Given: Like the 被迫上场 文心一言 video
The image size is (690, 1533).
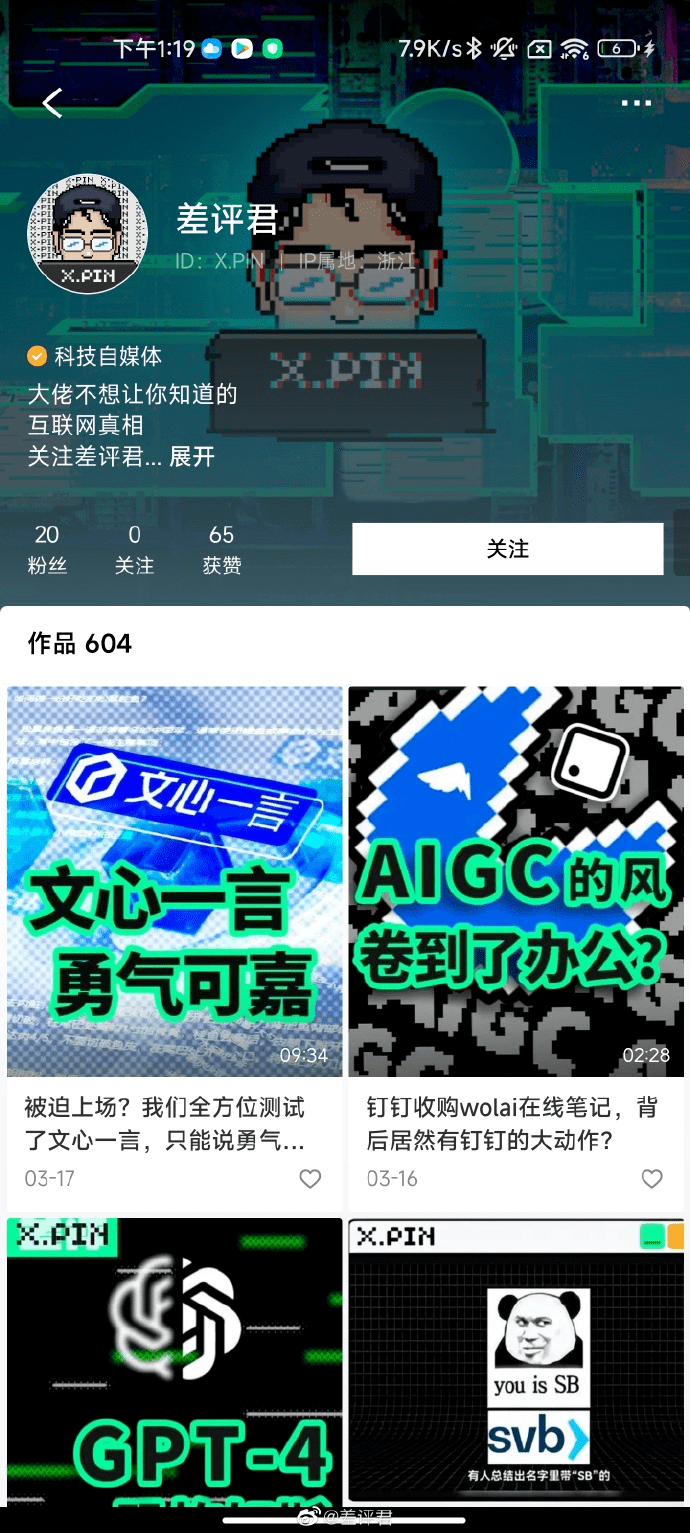Looking at the screenshot, I should point(310,1179).
